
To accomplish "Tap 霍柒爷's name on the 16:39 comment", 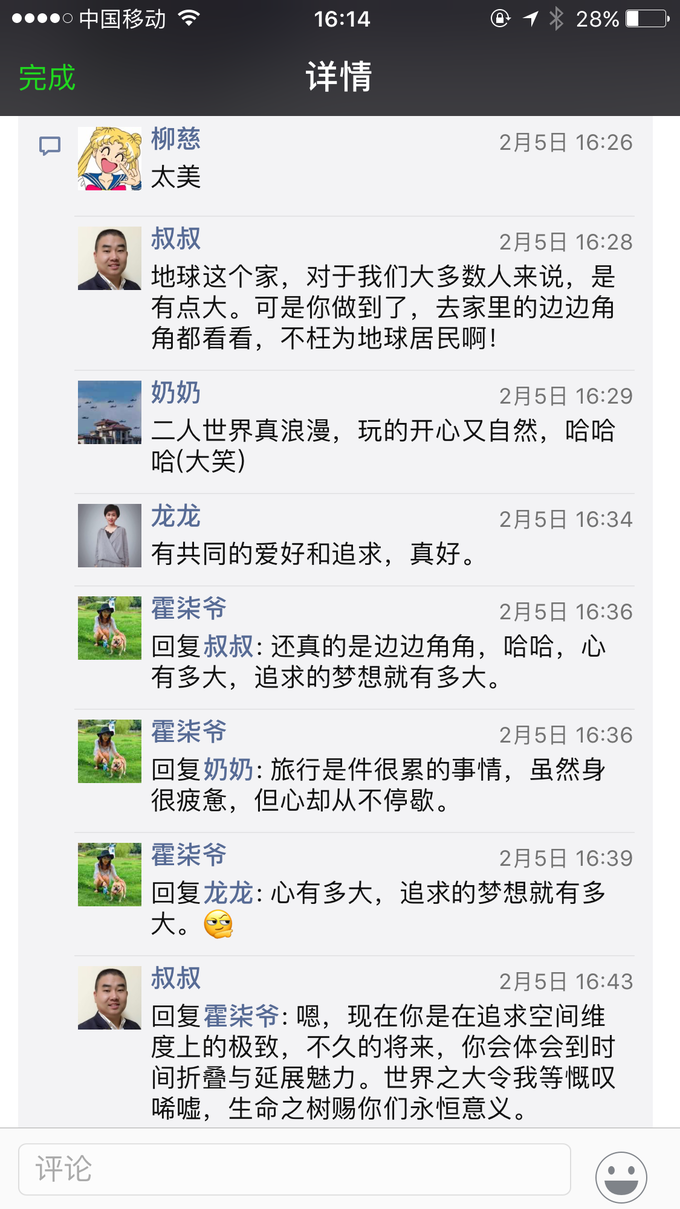I will 188,855.
